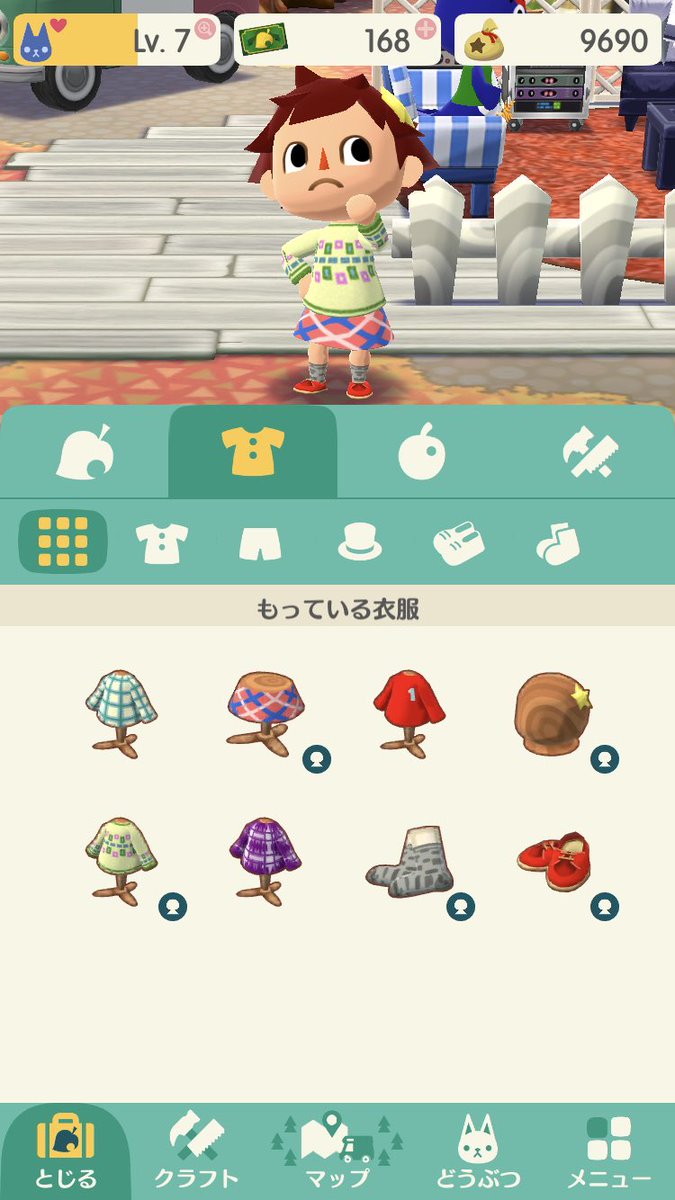
Task: Choose the red shoes
Action: coord(553,860)
